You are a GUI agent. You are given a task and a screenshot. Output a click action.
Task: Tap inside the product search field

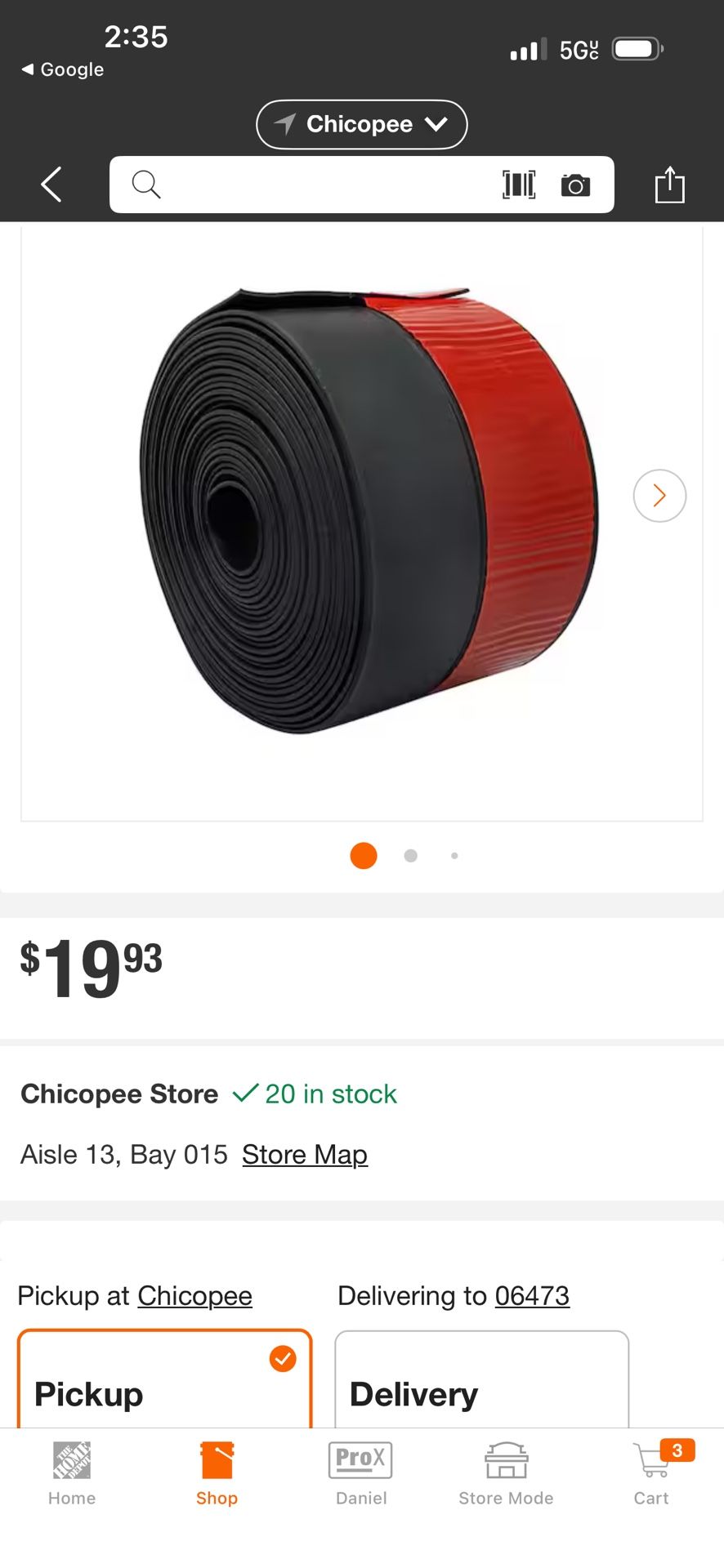(x=327, y=185)
